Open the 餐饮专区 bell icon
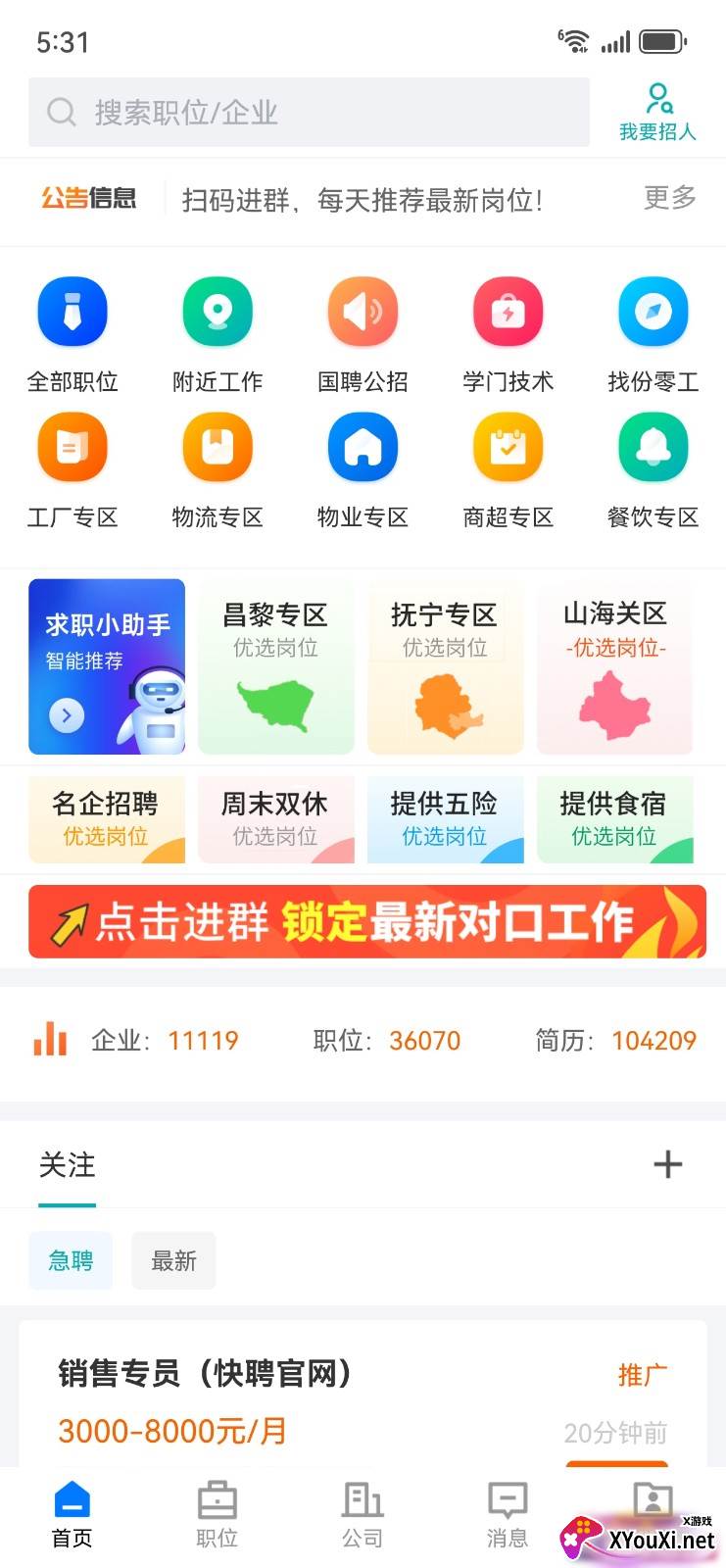The width and height of the screenshot is (726, 1568). tap(653, 447)
